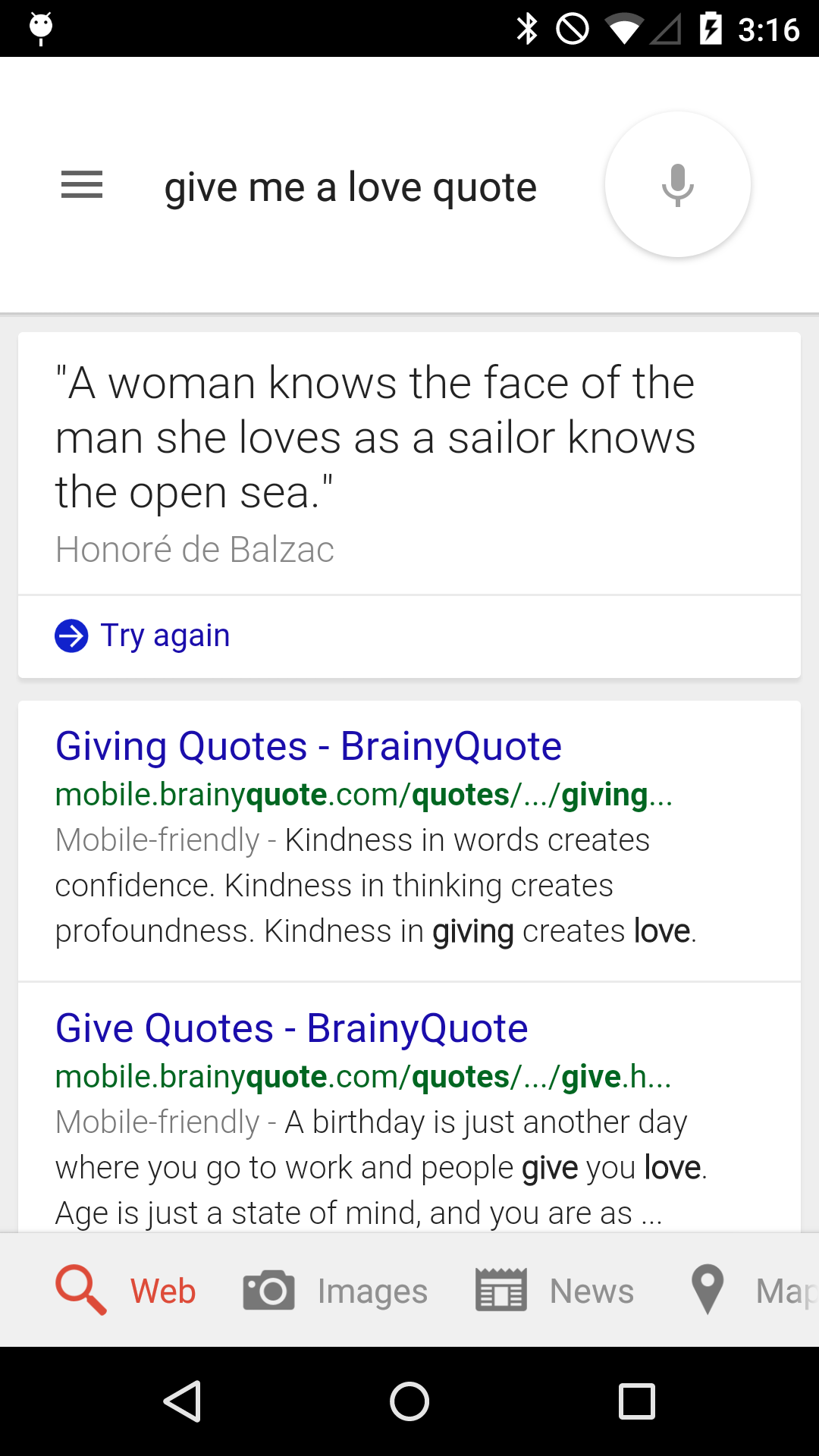Open the Give Quotes - BrainyQuote result
This screenshot has width=819, height=1456.
point(291,1028)
